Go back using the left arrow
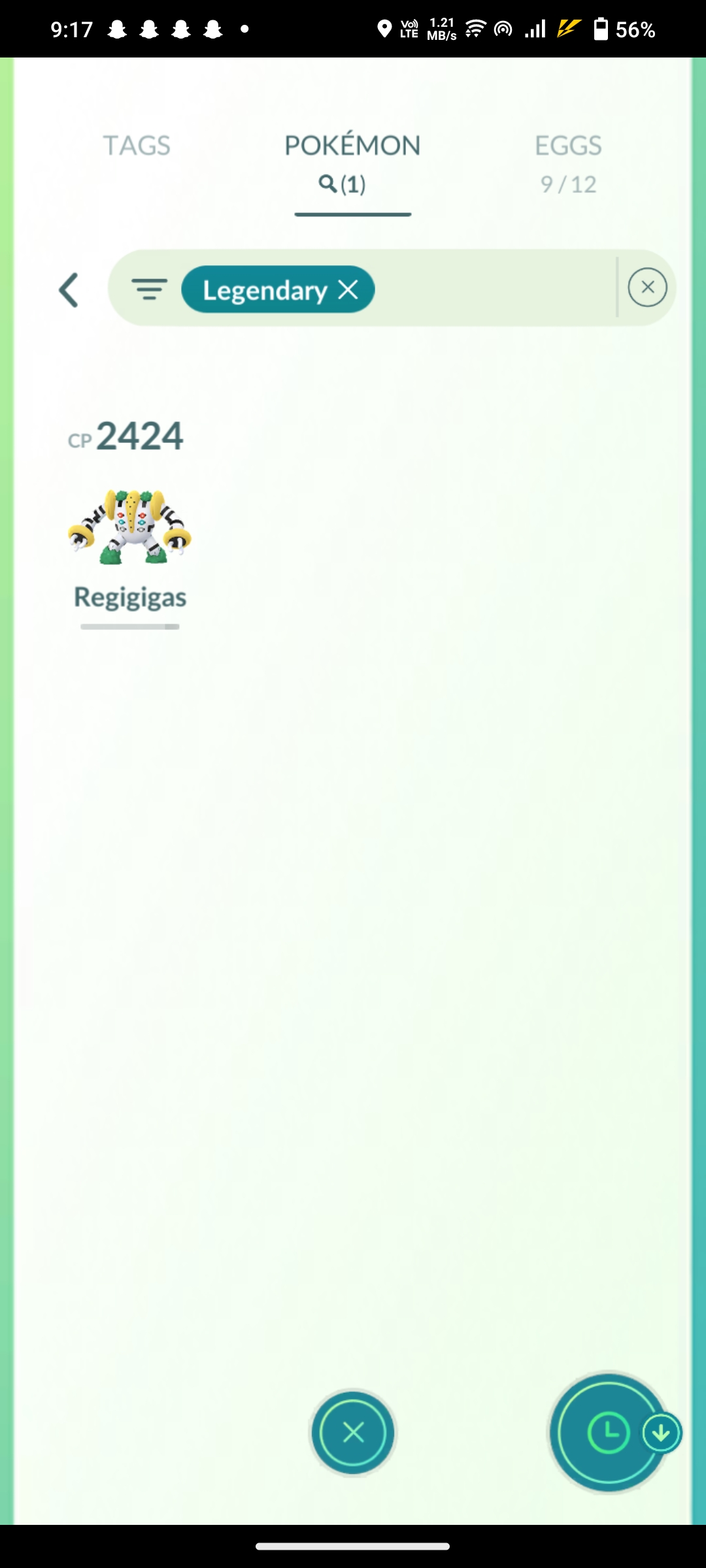706x1568 pixels. pos(69,289)
